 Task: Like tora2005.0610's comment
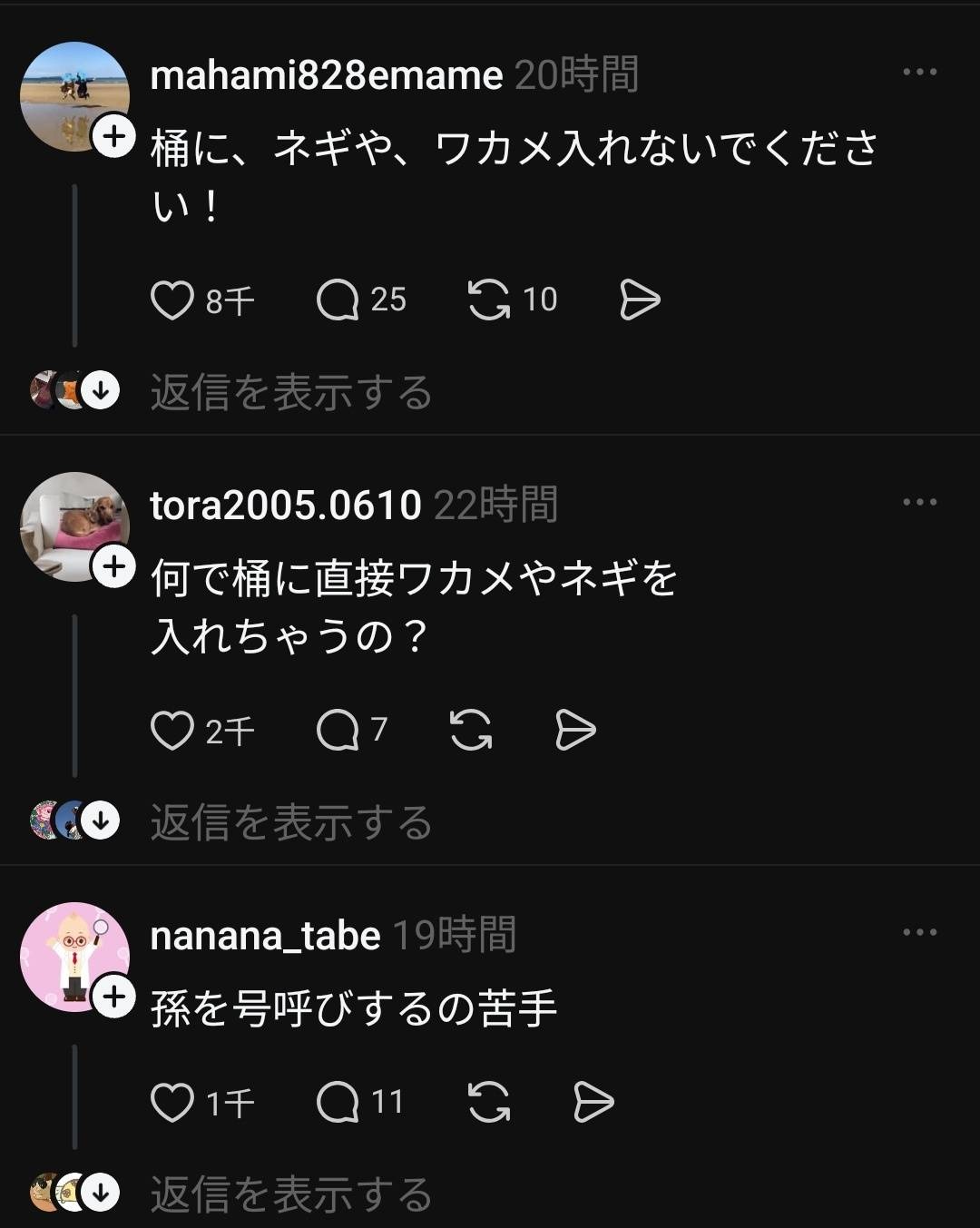coord(172,731)
